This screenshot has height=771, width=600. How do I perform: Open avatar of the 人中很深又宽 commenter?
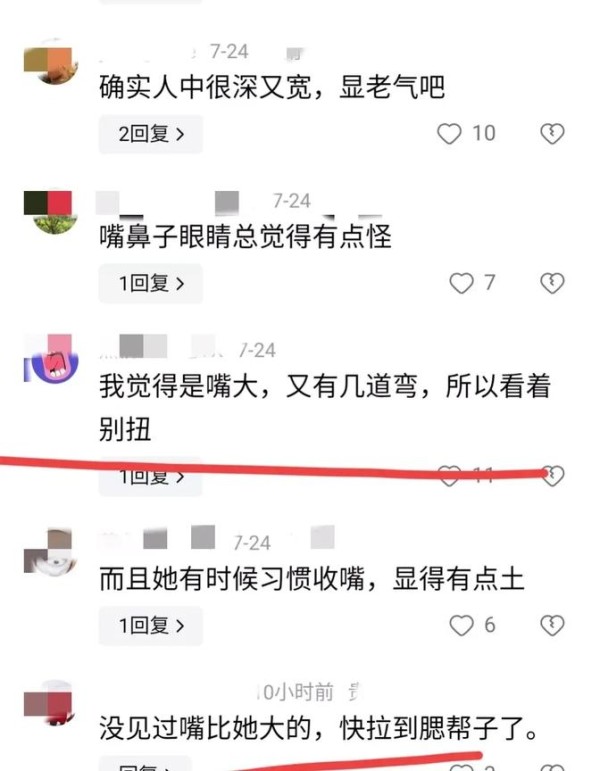point(50,60)
